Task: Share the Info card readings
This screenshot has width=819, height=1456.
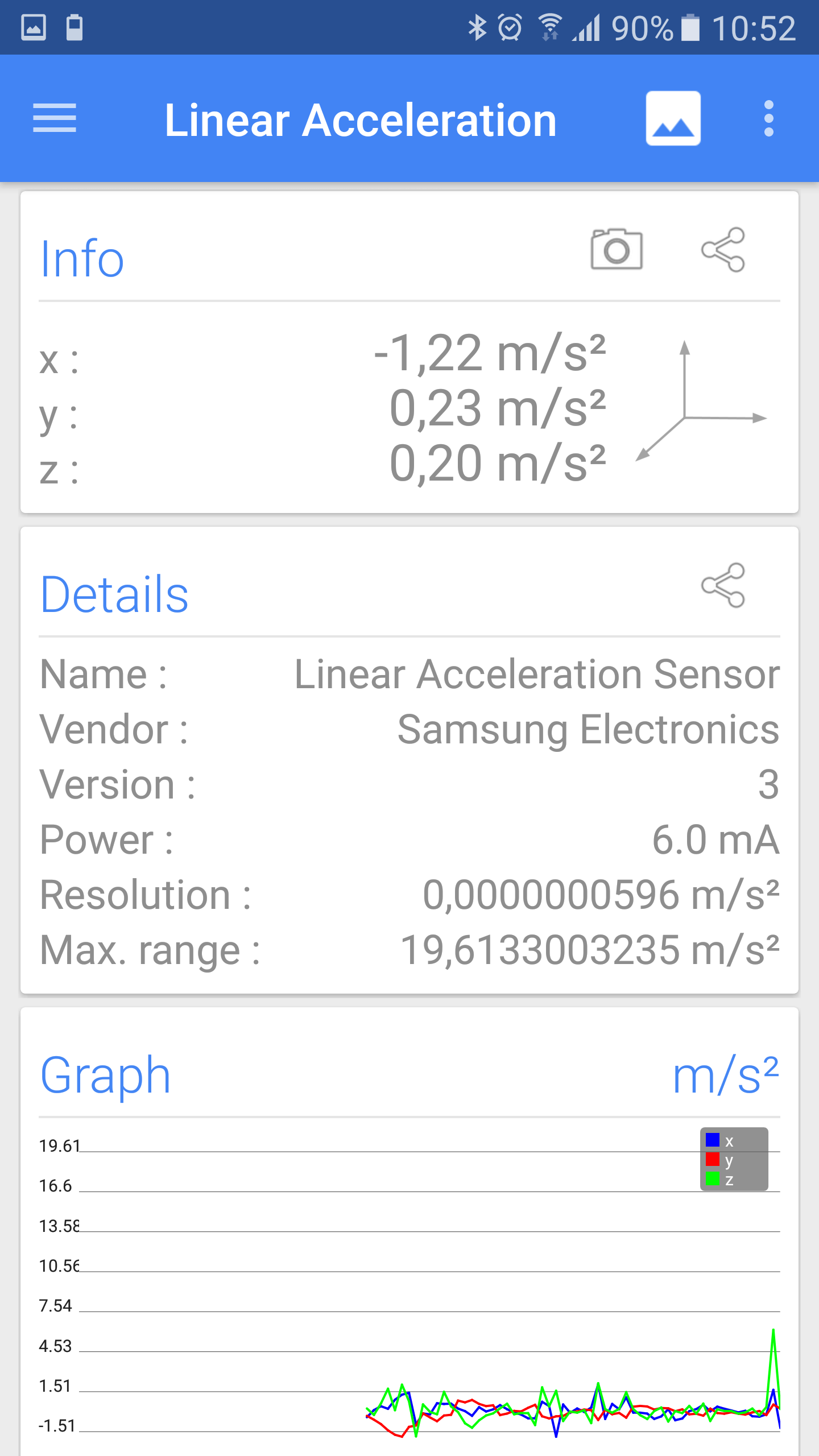Action: click(723, 249)
